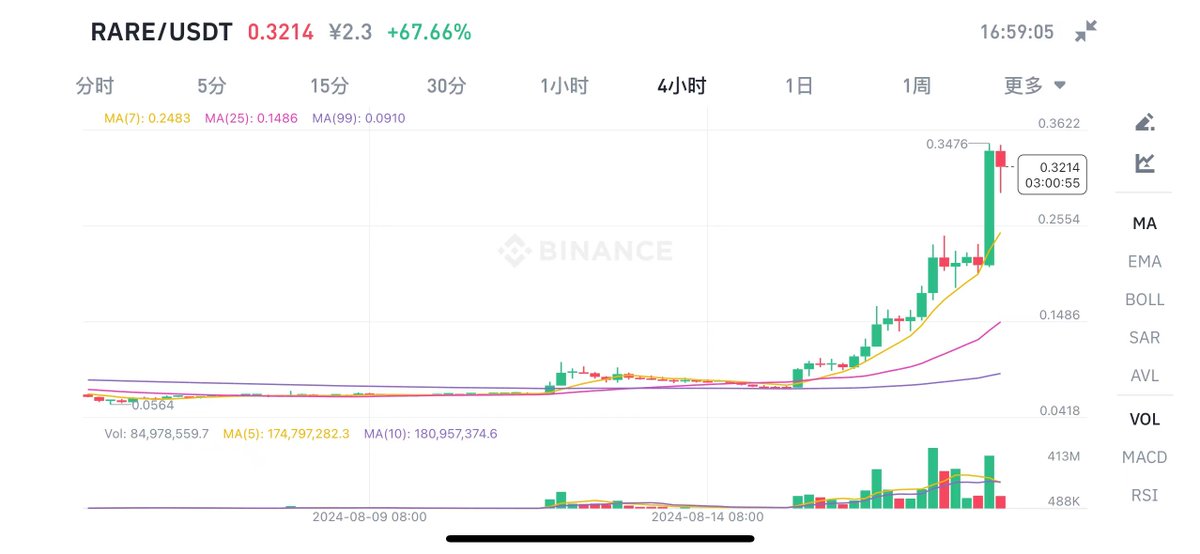Switch sub-chart to MACD
The image size is (1200, 554).
tap(1144, 457)
